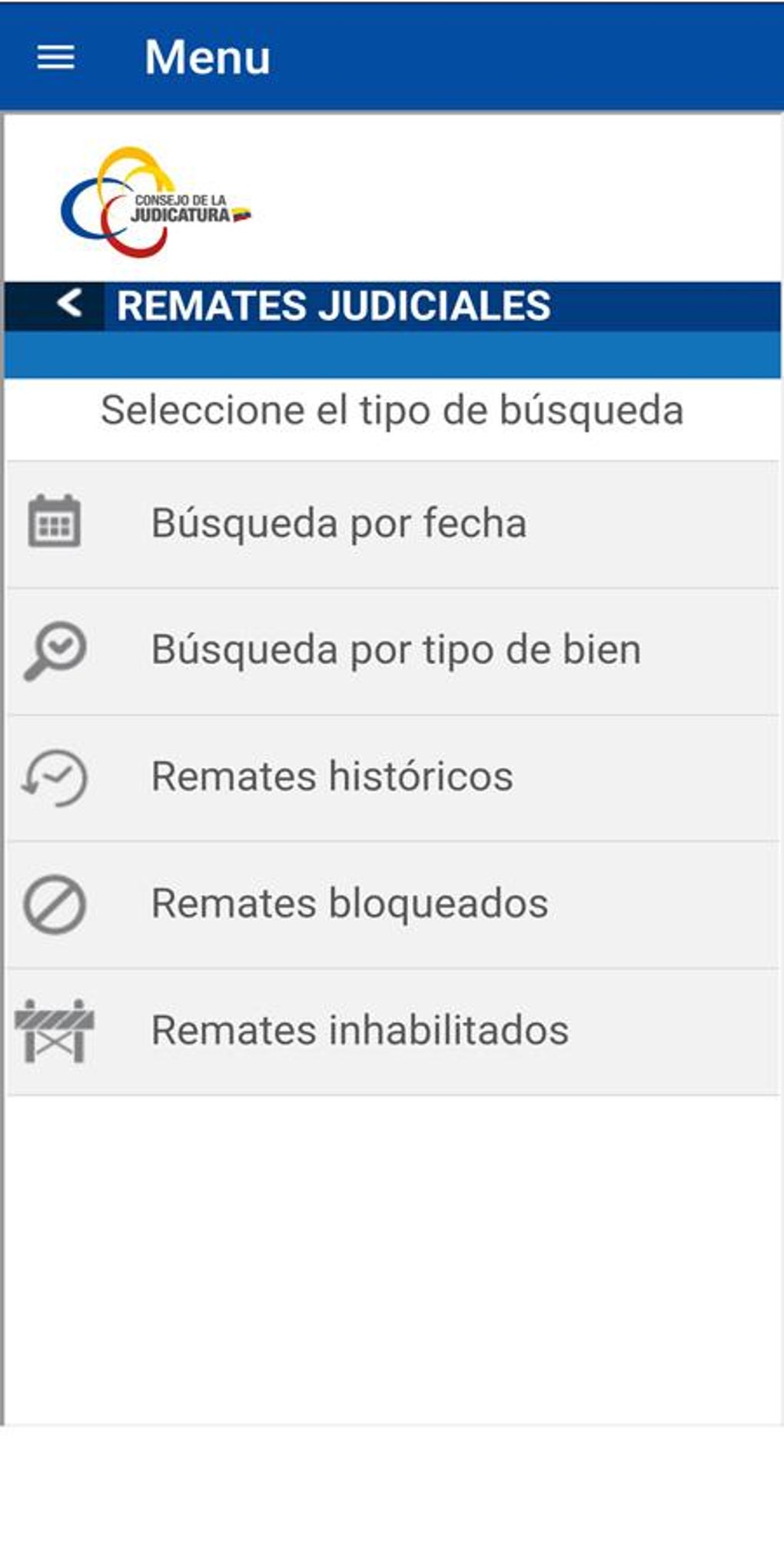The image size is (784, 1568).
Task: Go back from Remates Judiciales
Action: point(69,304)
